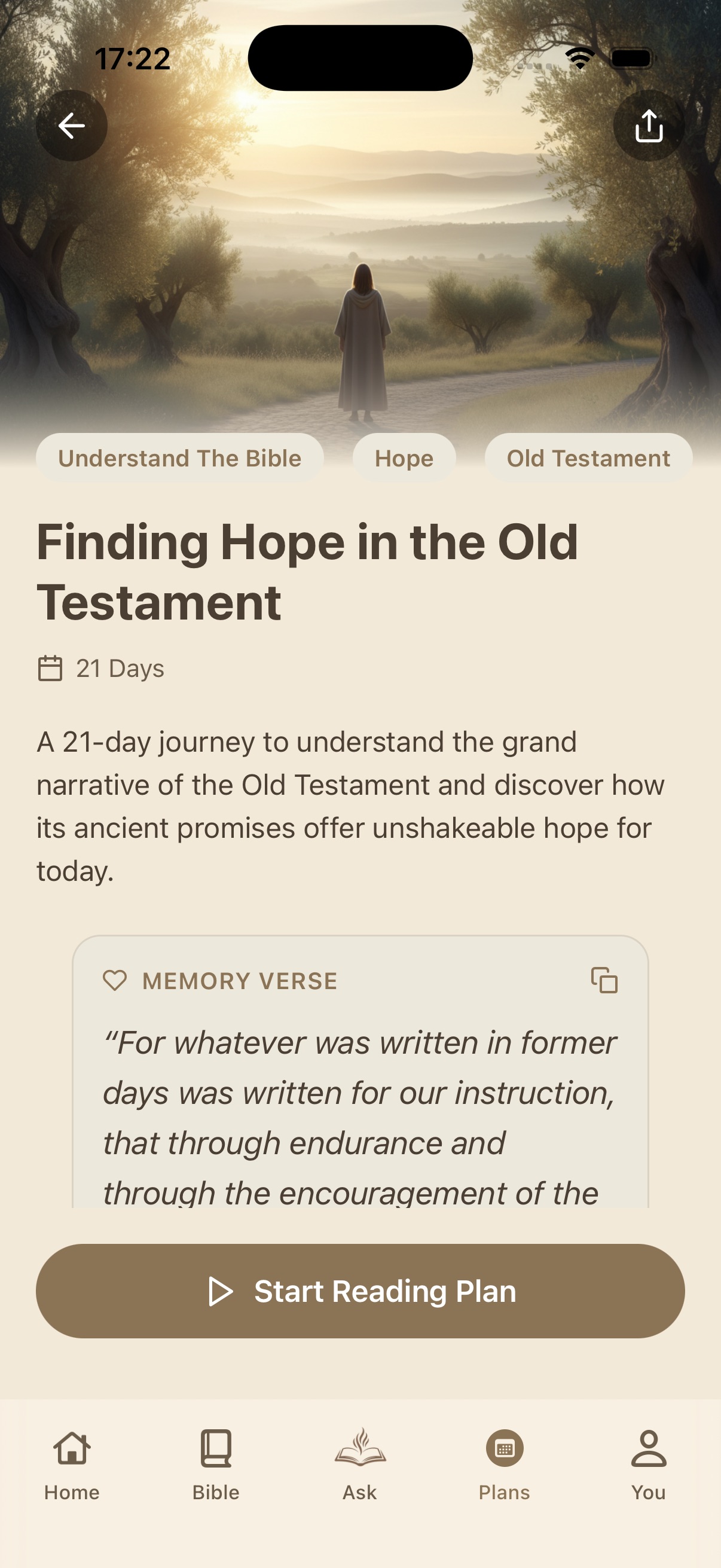Select the Understand The Bible chip
Viewport: 721px width, 1568px height.
179,458
